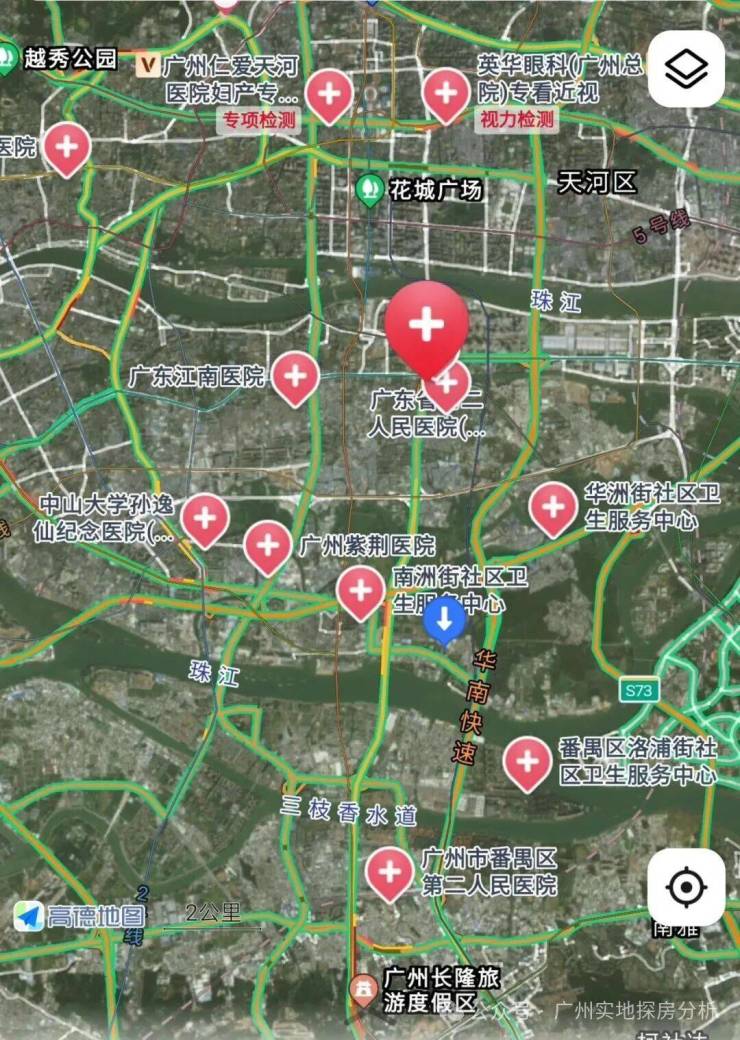This screenshot has width=740, height=1040.
Task: Open 中山大学孙逸仙纪念医院 pin details
Action: [205, 518]
